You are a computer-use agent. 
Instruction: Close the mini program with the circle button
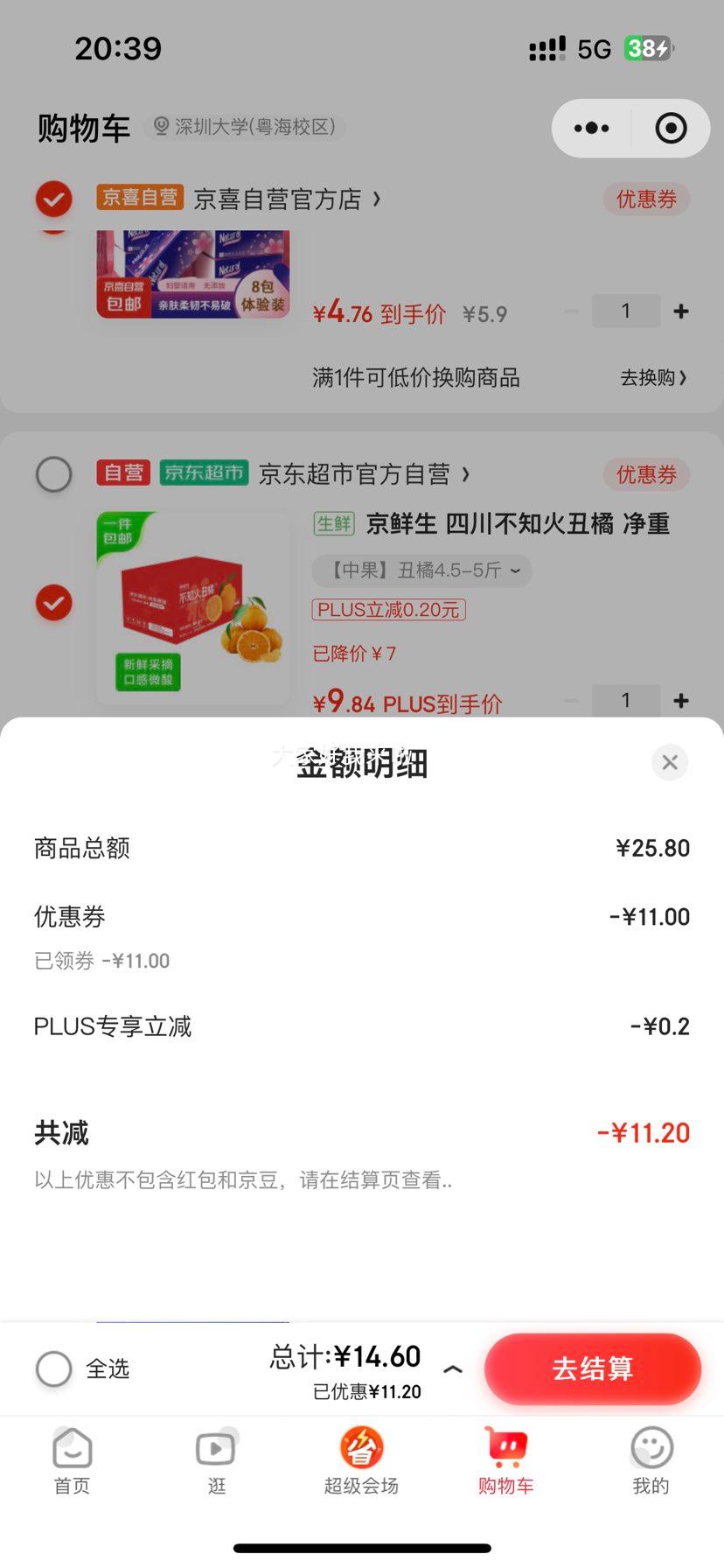click(x=671, y=129)
